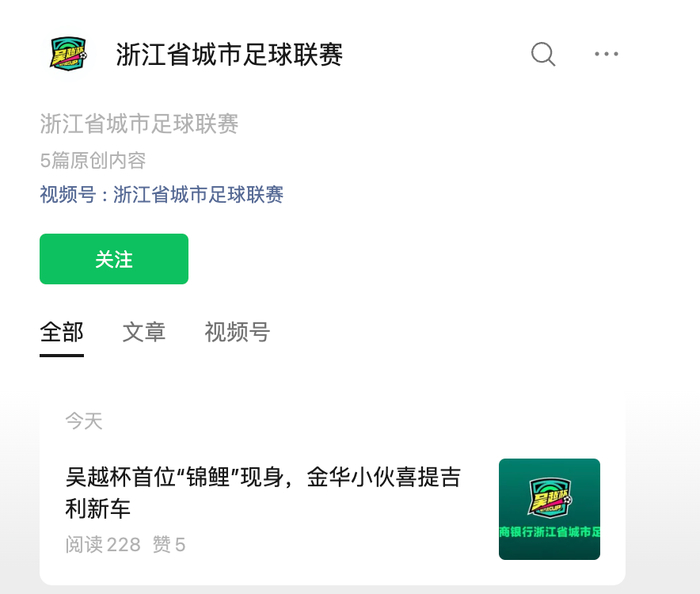This screenshot has height=594, width=700.
Task: Open the three-dot overflow menu
Action: (606, 54)
